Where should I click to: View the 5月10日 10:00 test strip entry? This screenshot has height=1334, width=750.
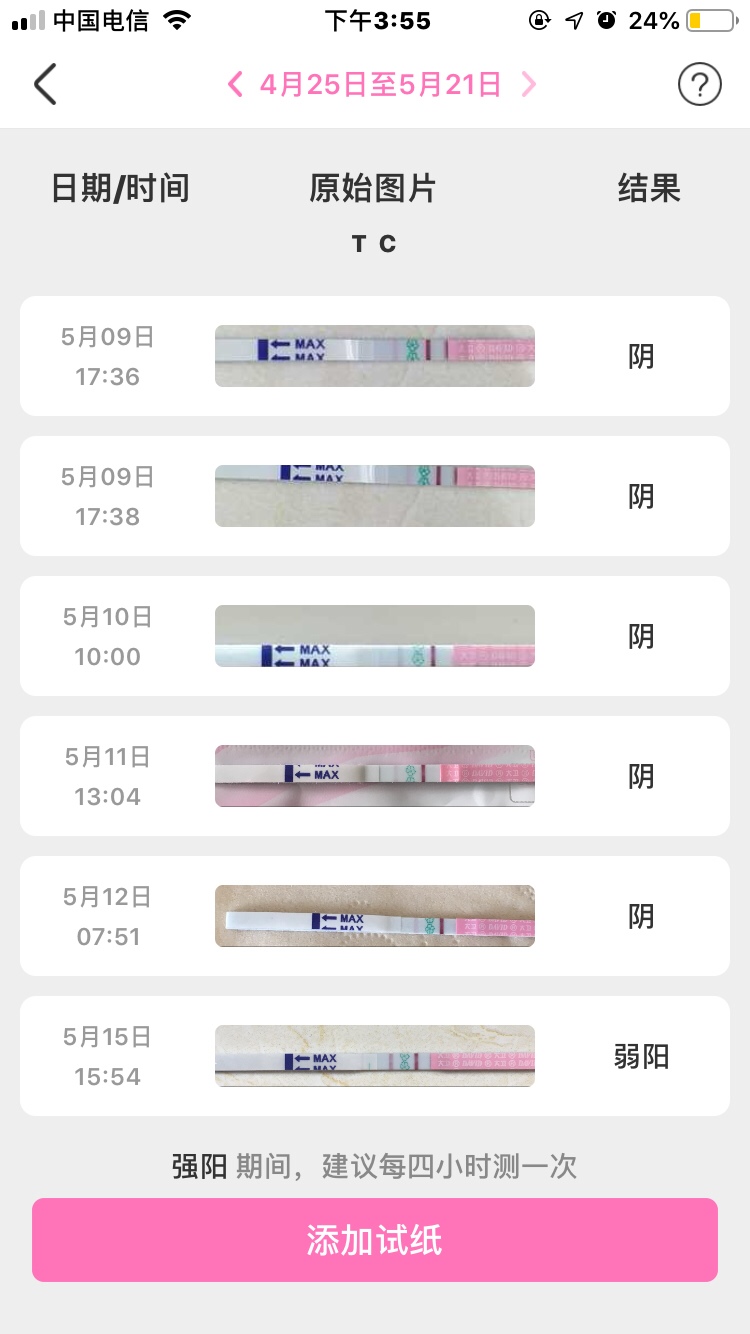tap(375, 636)
